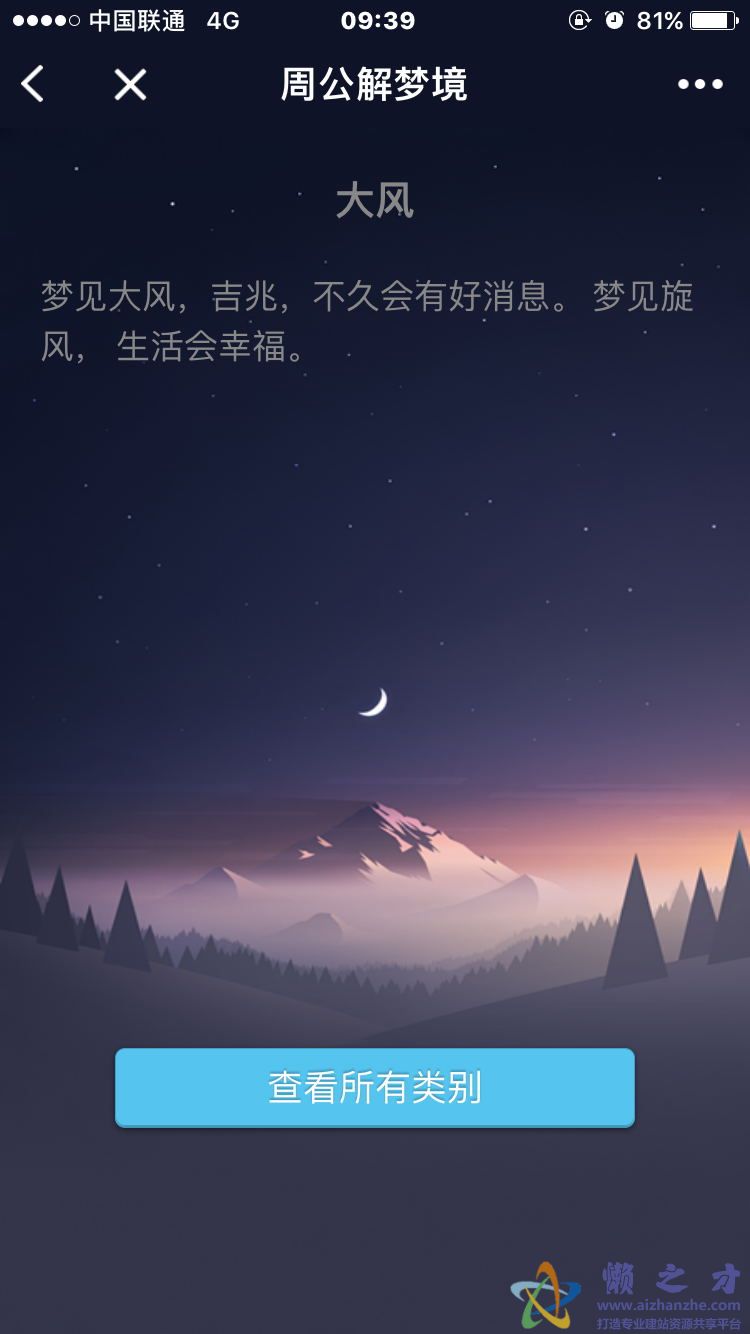Close the mini program with the X
This screenshot has width=750, height=1334.
tap(128, 84)
